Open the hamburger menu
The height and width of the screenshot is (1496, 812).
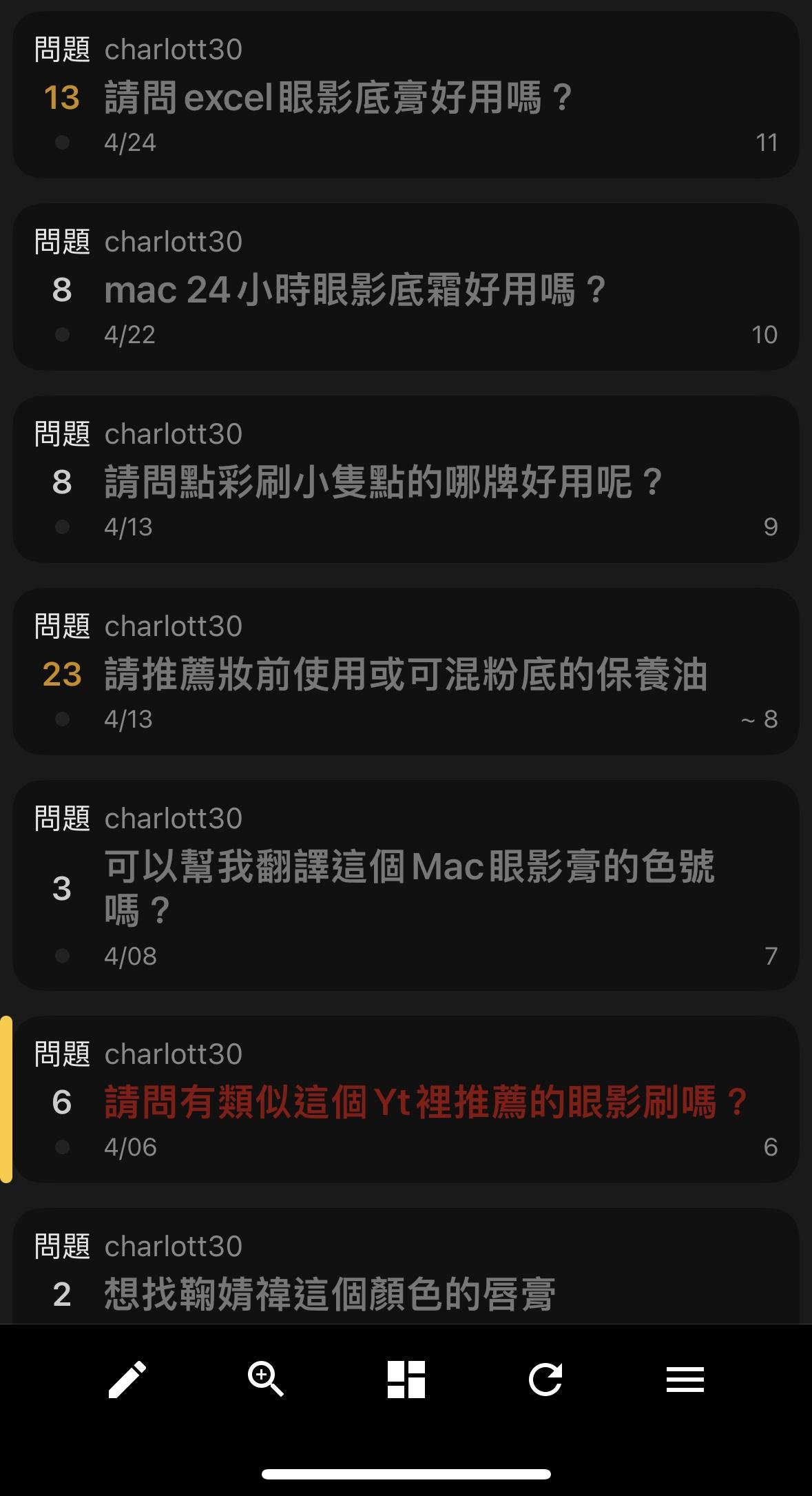point(685,1380)
